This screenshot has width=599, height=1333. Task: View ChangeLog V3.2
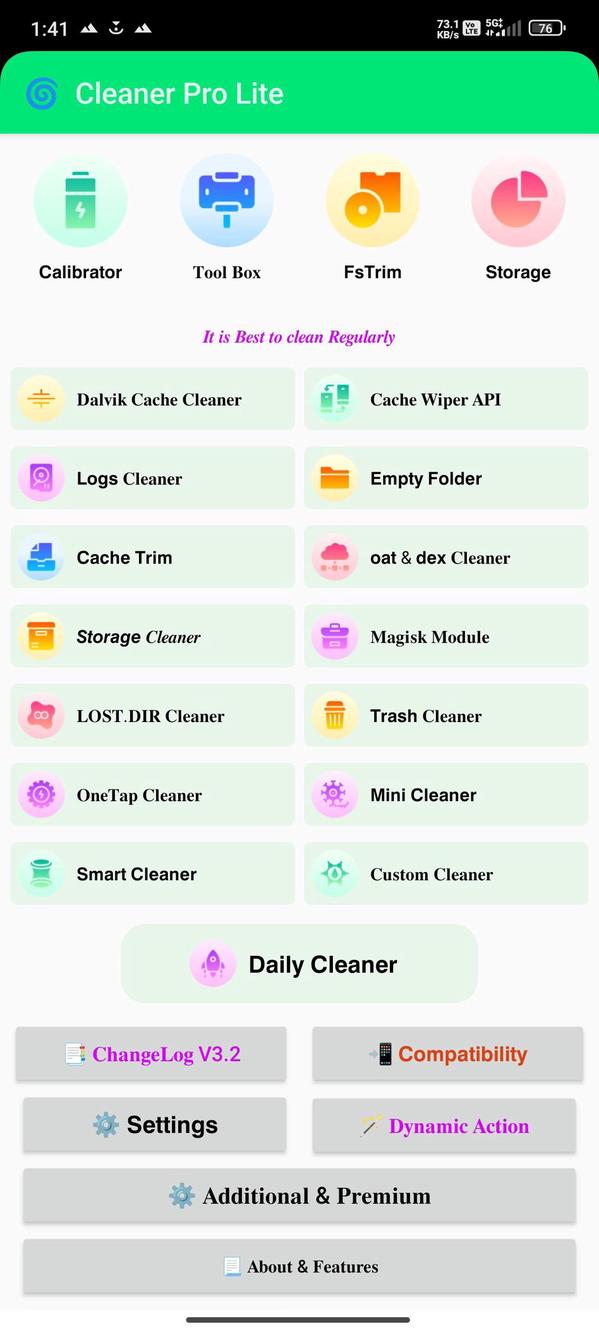[151, 1054]
